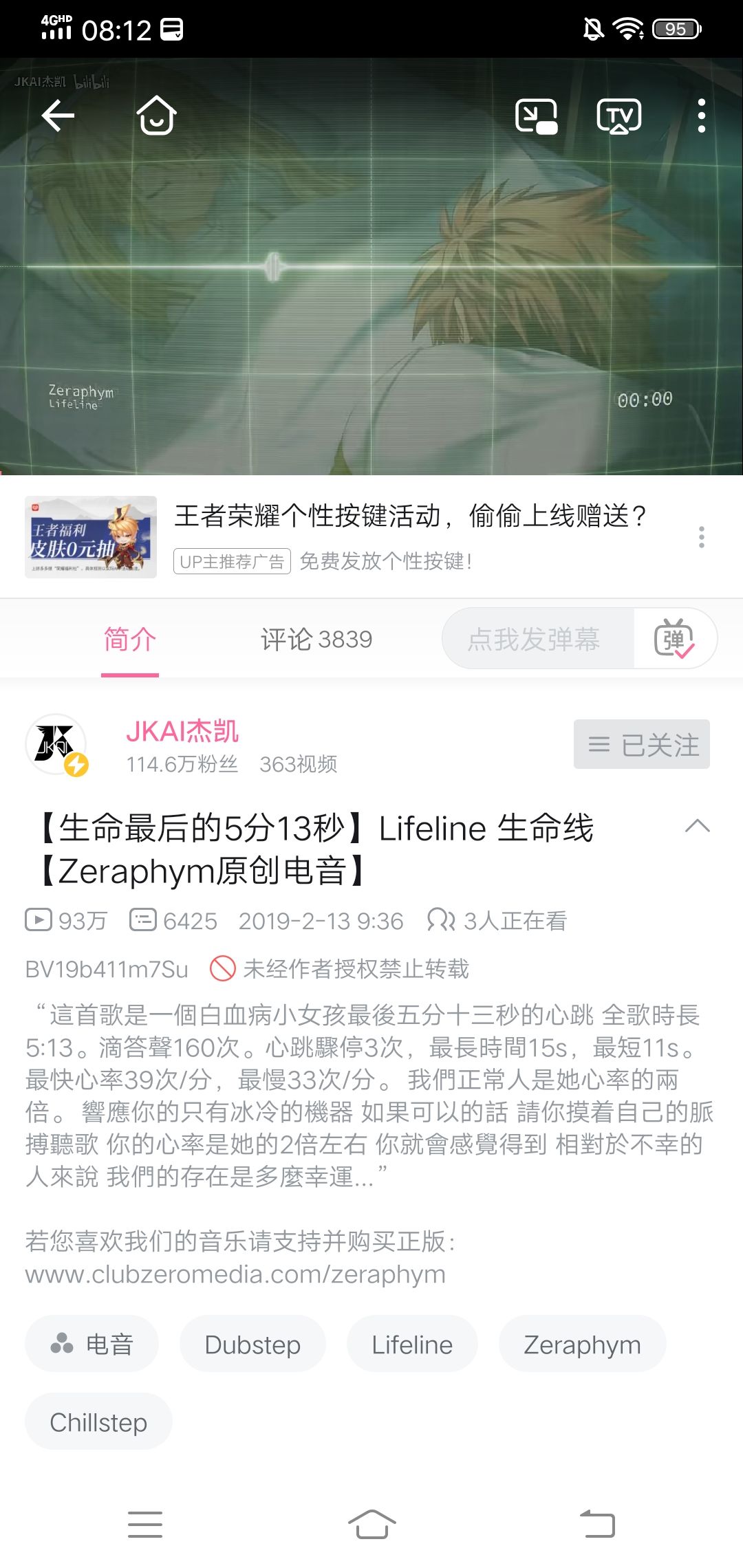
Task: Select the 简介 tab
Action: [x=130, y=639]
